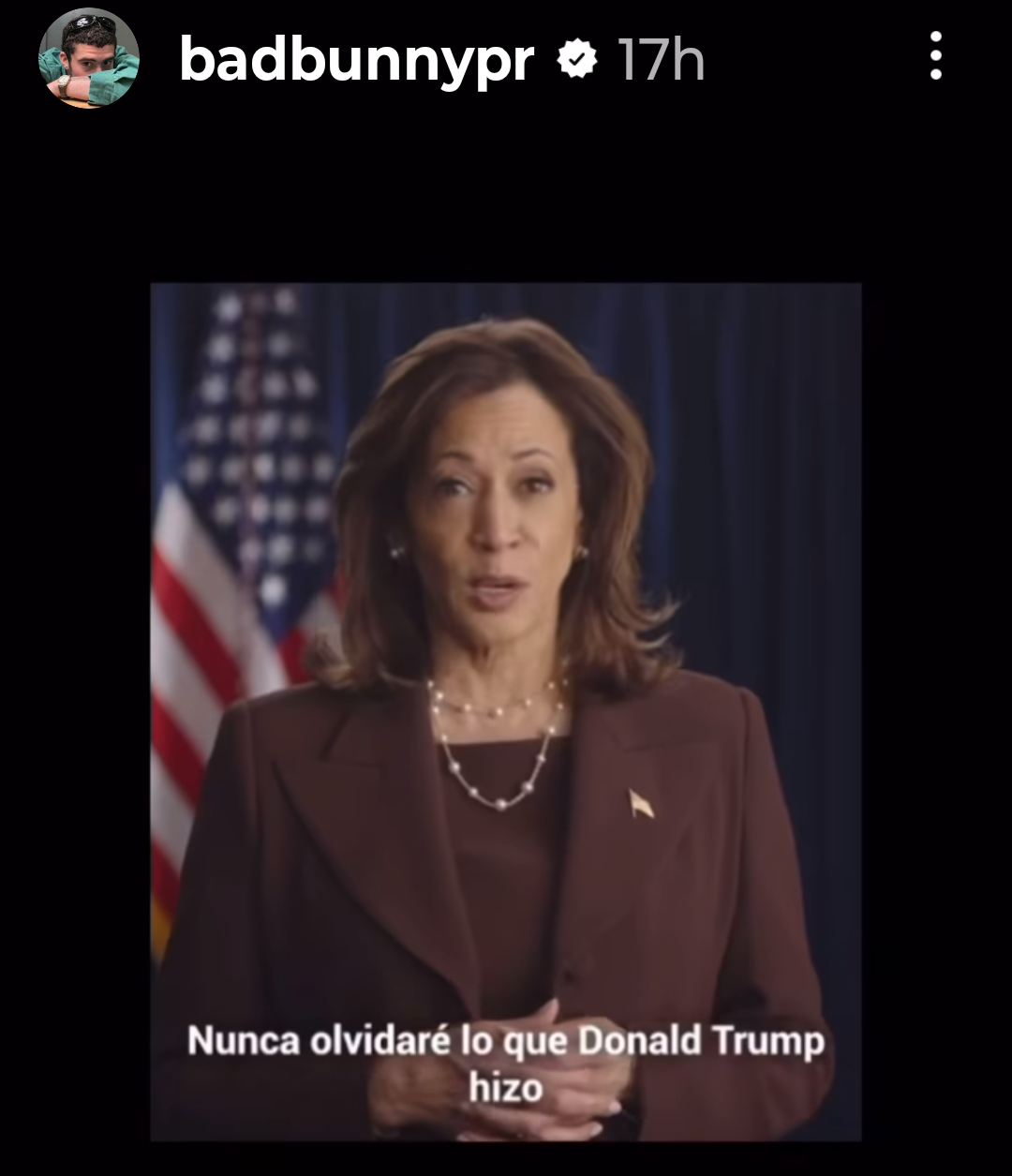Open badbunnypr's profile picture
Image resolution: width=1012 pixels, height=1176 pixels.
(89, 59)
